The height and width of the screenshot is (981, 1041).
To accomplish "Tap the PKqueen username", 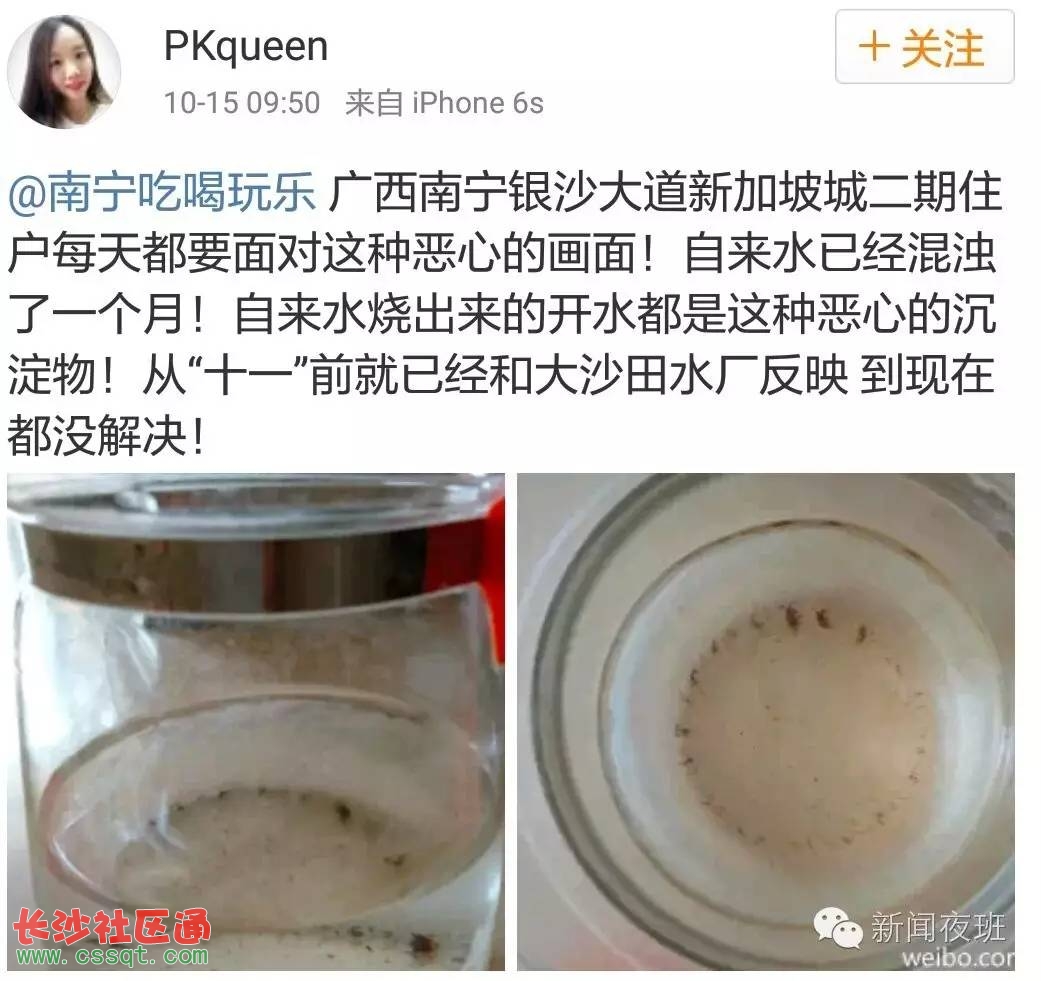I will tap(246, 47).
